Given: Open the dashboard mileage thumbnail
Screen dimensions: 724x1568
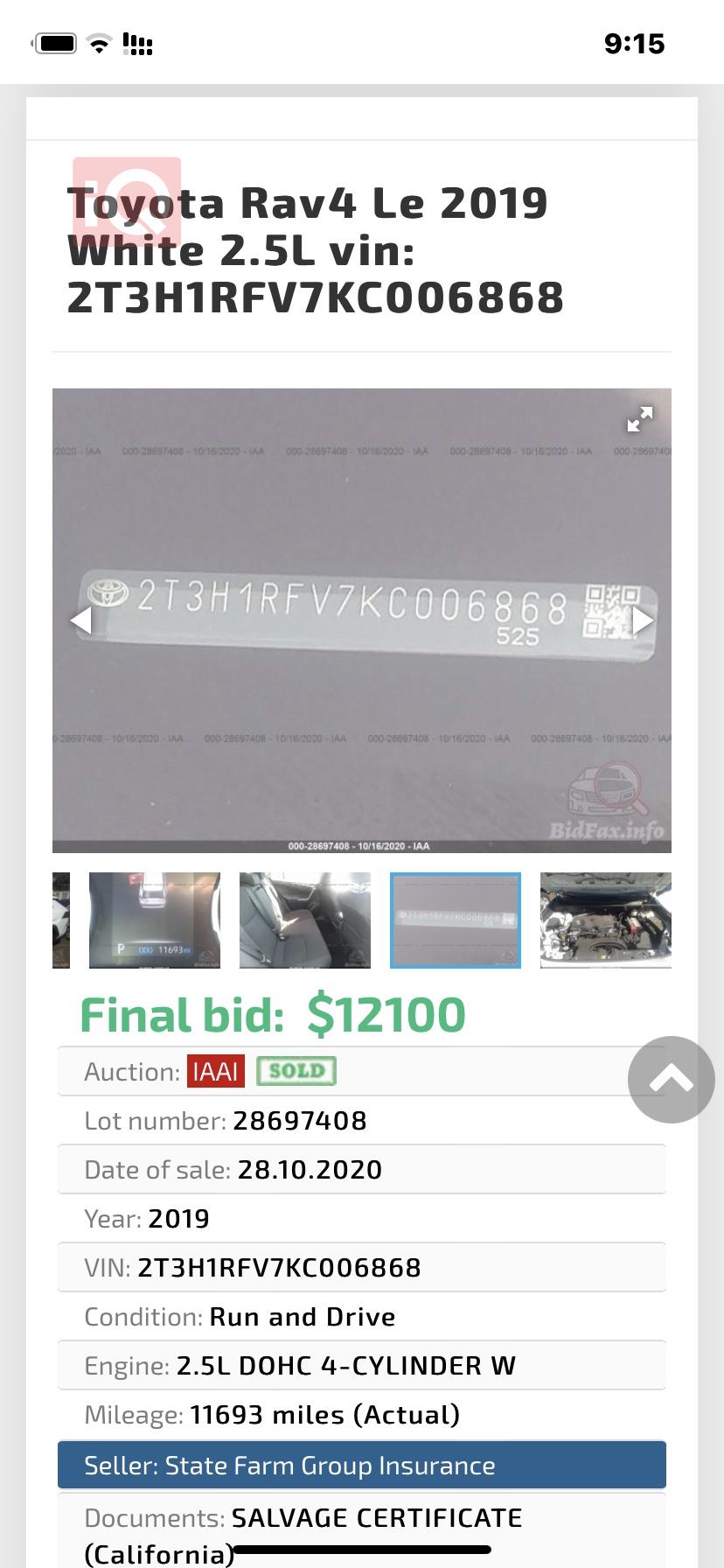Looking at the screenshot, I should [x=155, y=920].
